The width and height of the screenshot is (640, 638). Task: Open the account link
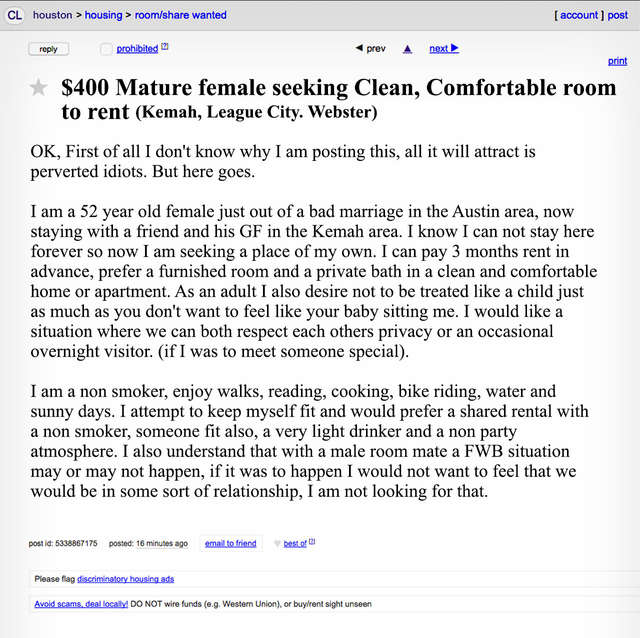pyautogui.click(x=579, y=15)
